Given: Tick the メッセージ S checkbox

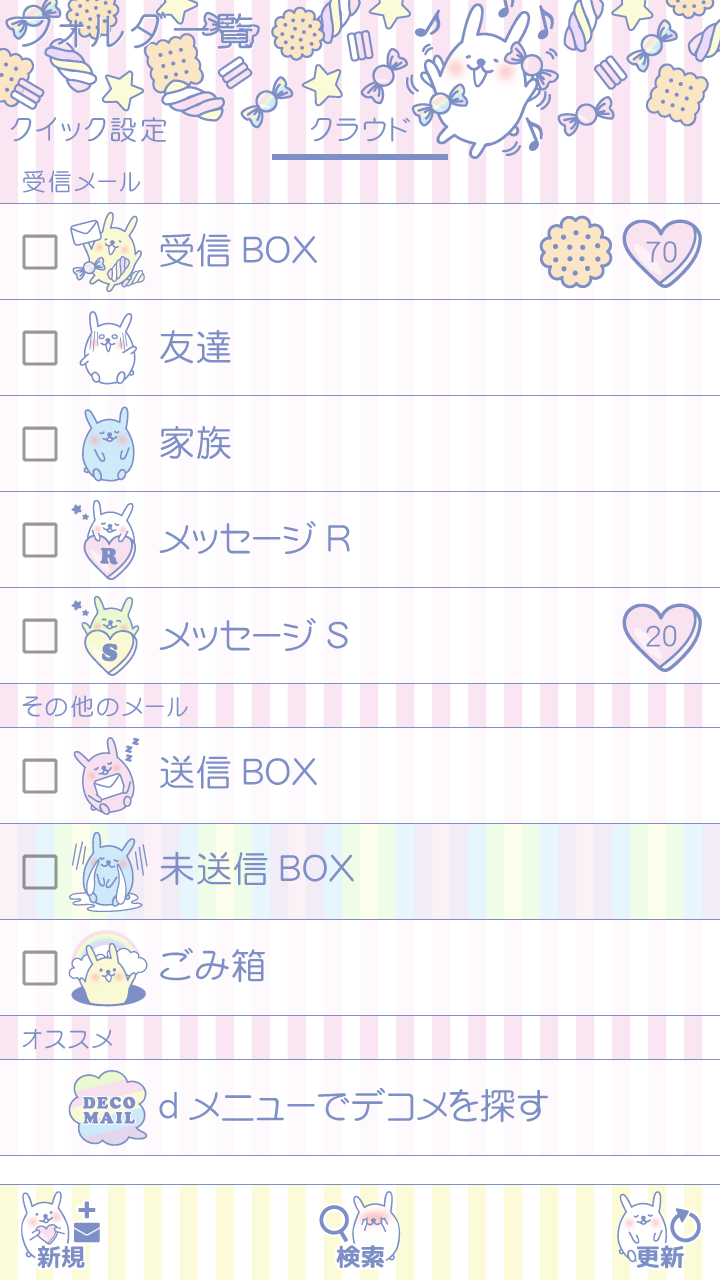Looking at the screenshot, I should 40,636.
